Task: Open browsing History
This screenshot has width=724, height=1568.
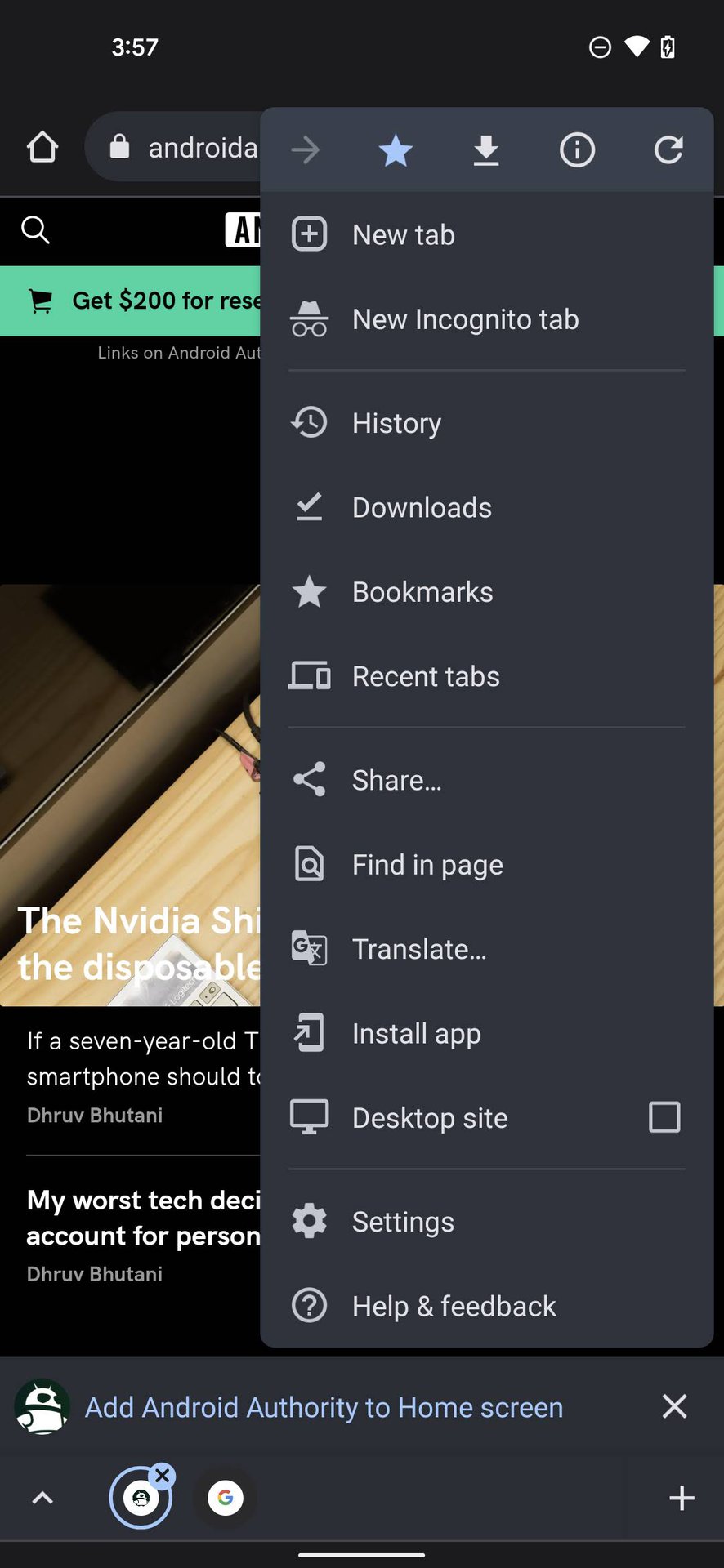Action: point(396,423)
